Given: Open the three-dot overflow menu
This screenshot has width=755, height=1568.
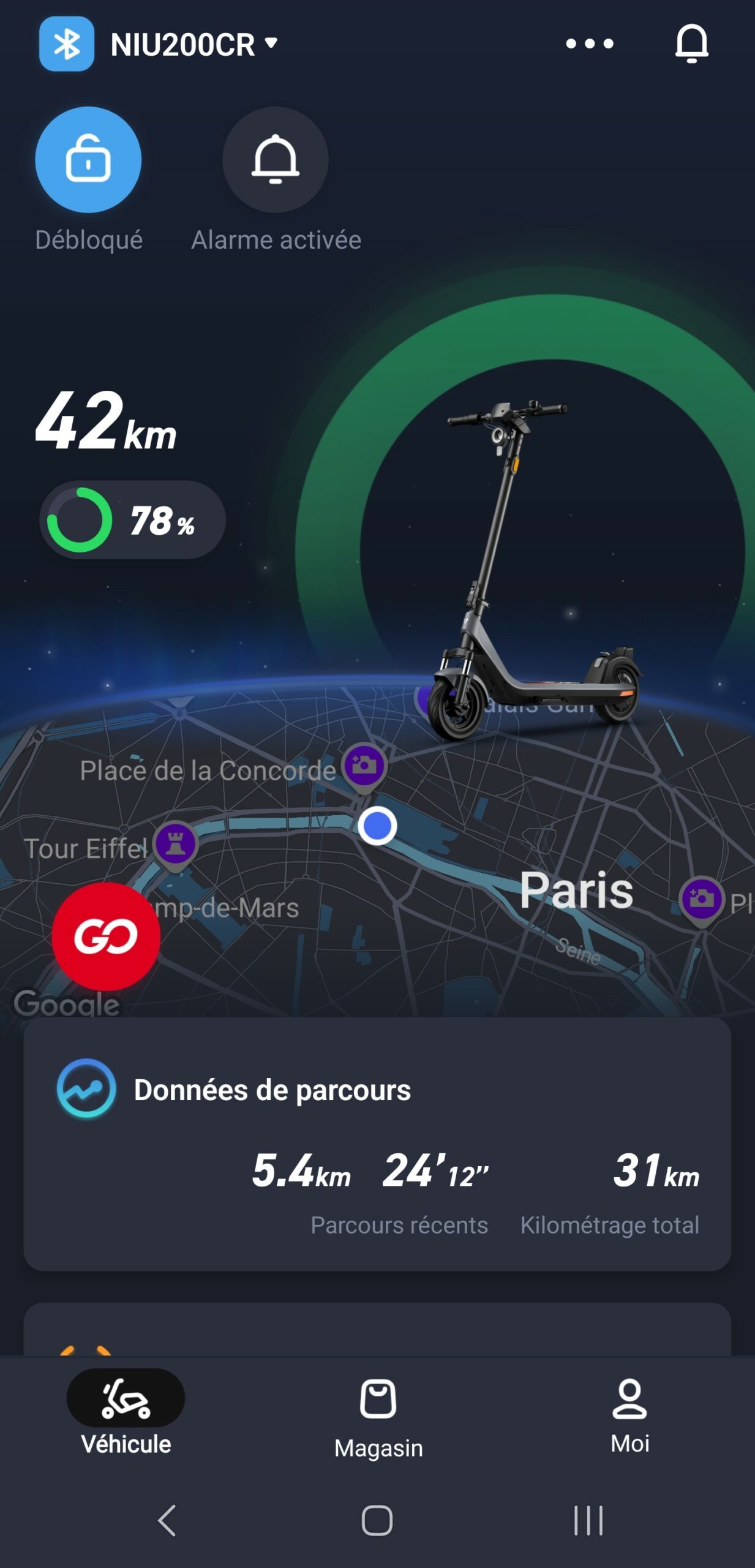Looking at the screenshot, I should tap(589, 43).
